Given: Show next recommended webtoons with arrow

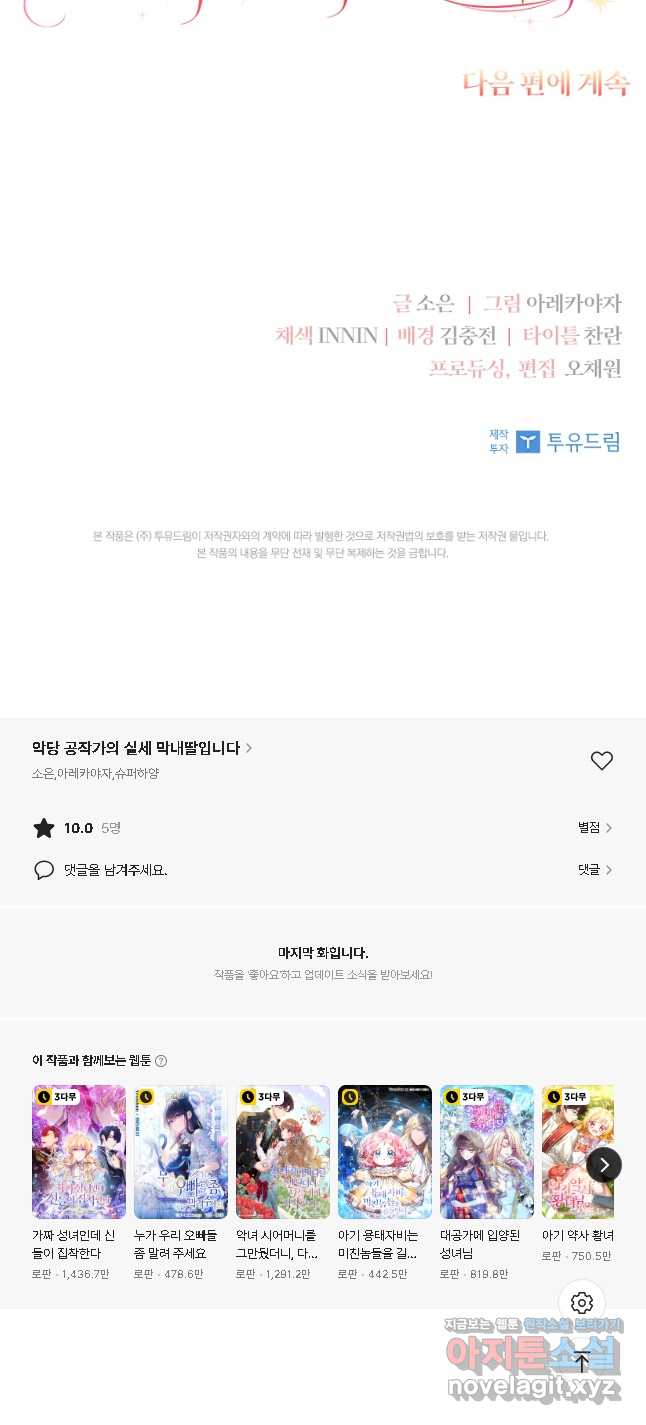Looking at the screenshot, I should (x=604, y=1164).
